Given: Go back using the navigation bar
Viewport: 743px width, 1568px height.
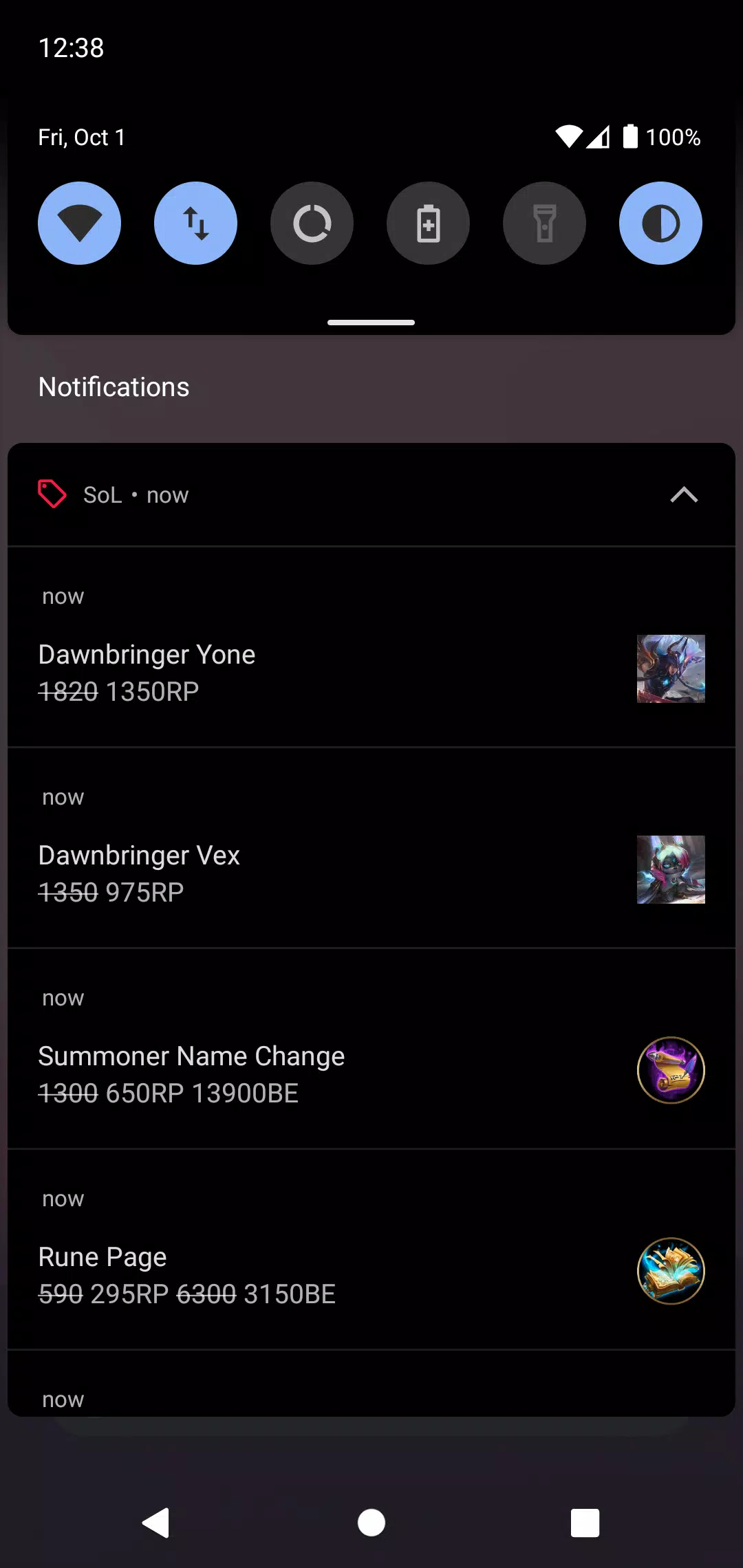Looking at the screenshot, I should click(x=156, y=1523).
